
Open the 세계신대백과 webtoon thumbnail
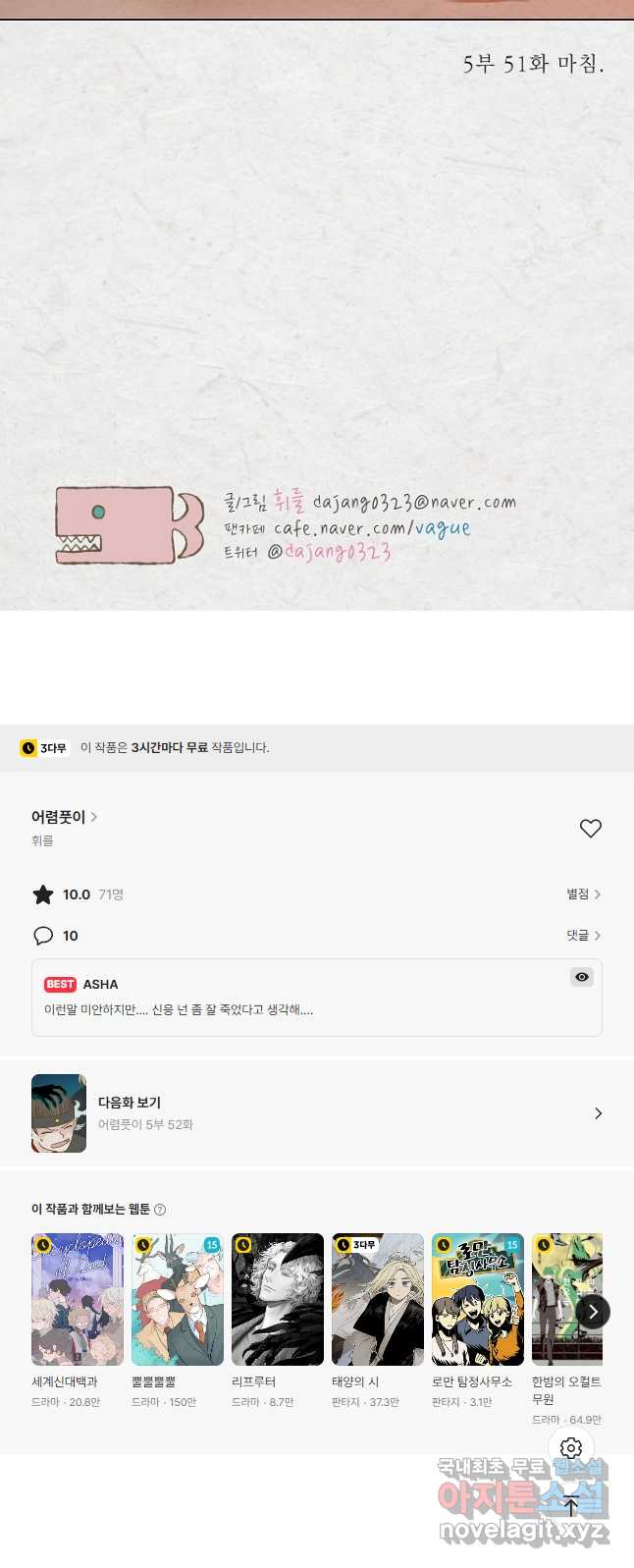(x=78, y=1299)
